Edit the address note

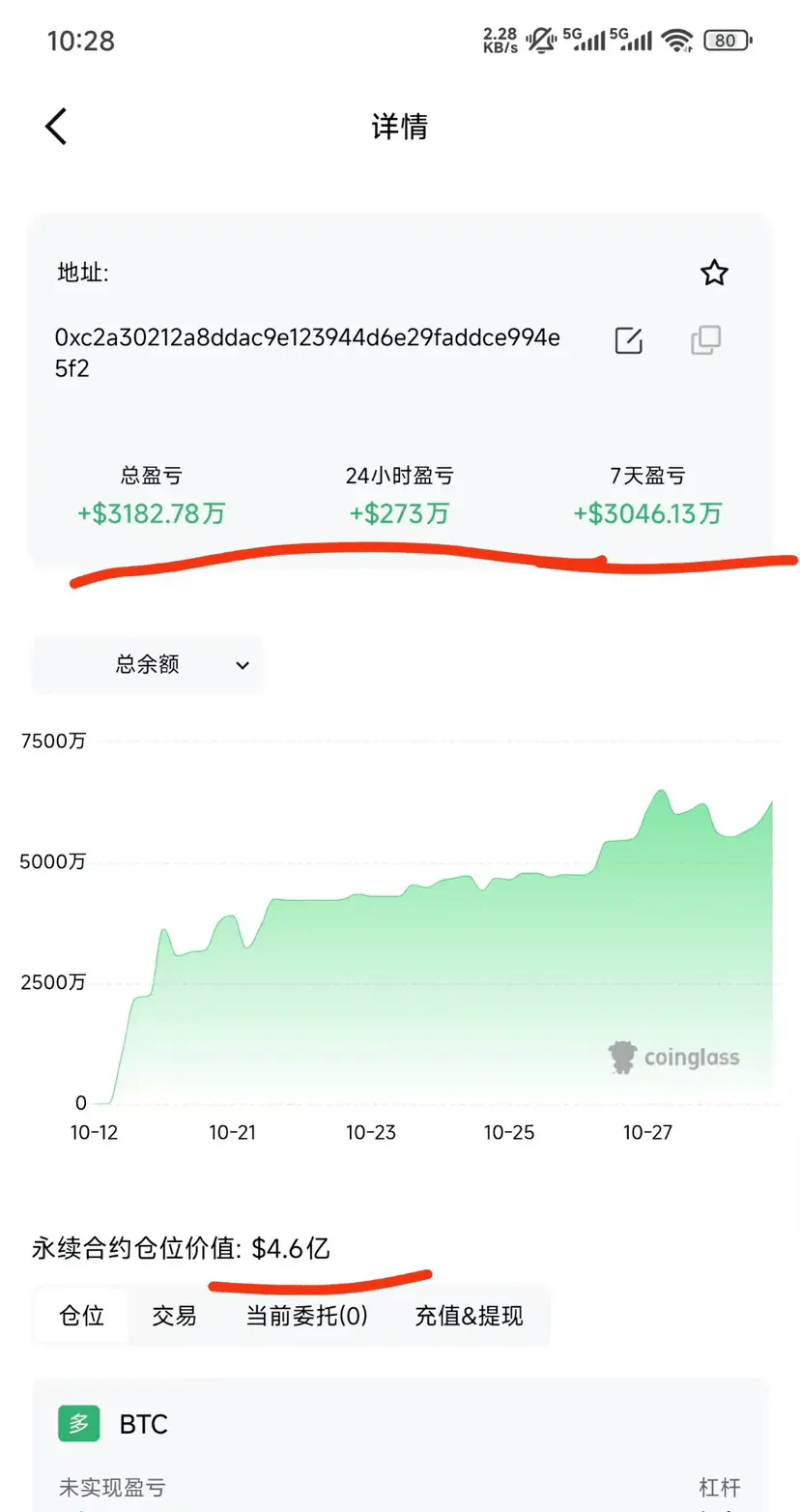coord(628,340)
